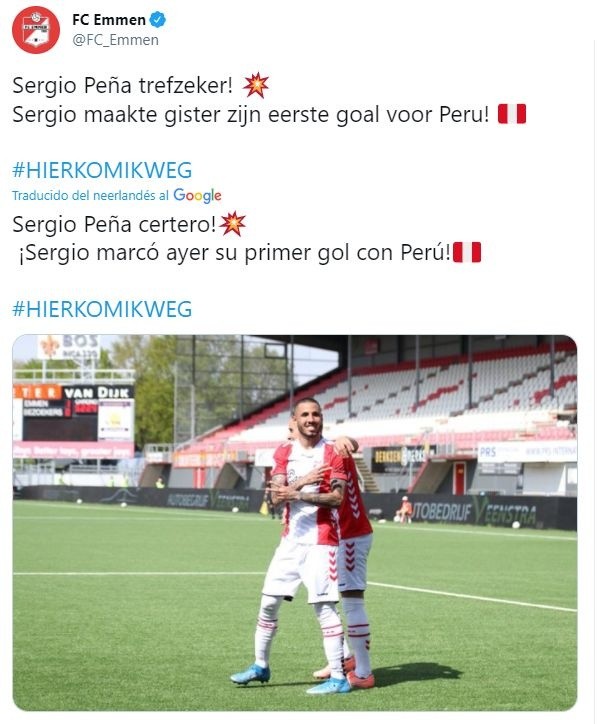600x724 pixels.
Task: Open FC Emmen profile avatar
Action: pos(35,30)
